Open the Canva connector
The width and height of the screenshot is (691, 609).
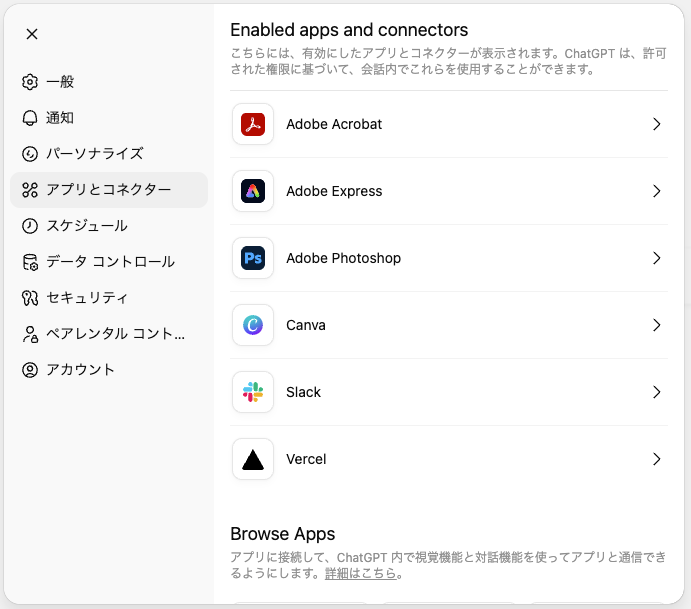coord(449,325)
